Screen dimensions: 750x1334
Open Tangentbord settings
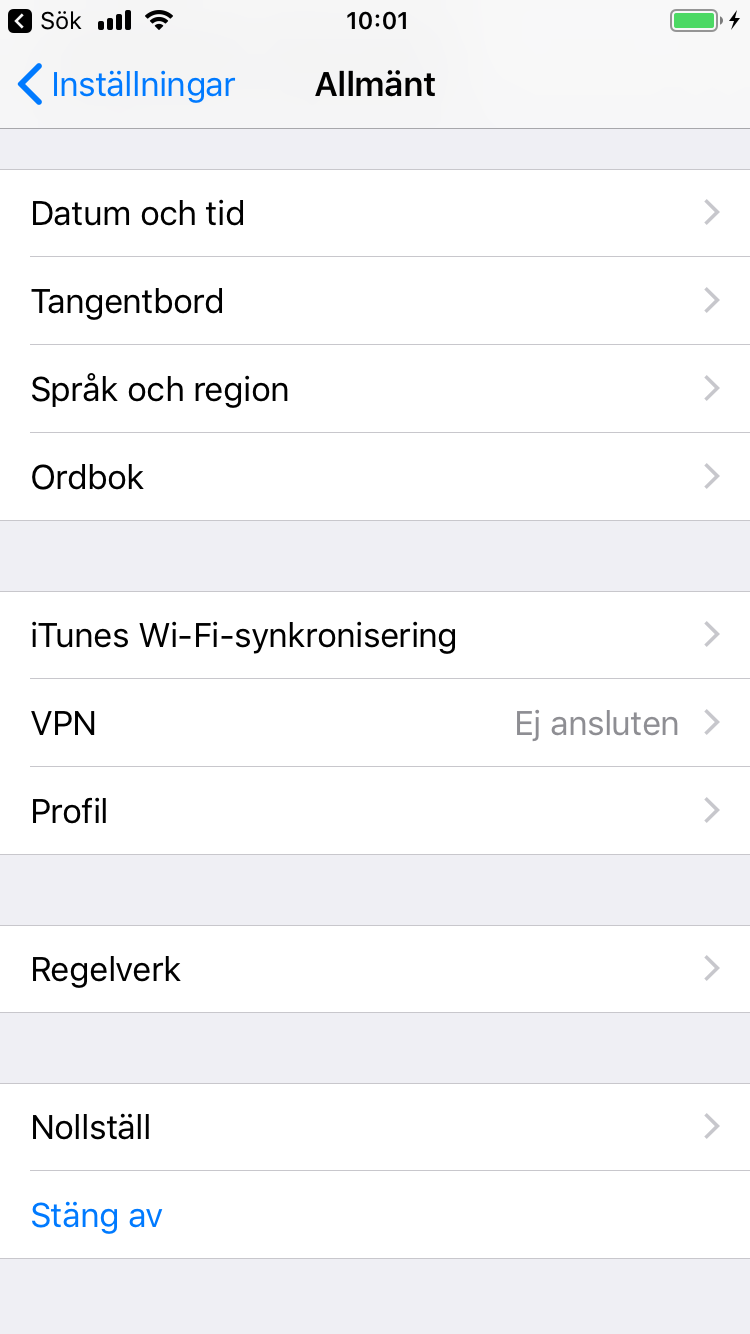pyautogui.click(x=375, y=301)
